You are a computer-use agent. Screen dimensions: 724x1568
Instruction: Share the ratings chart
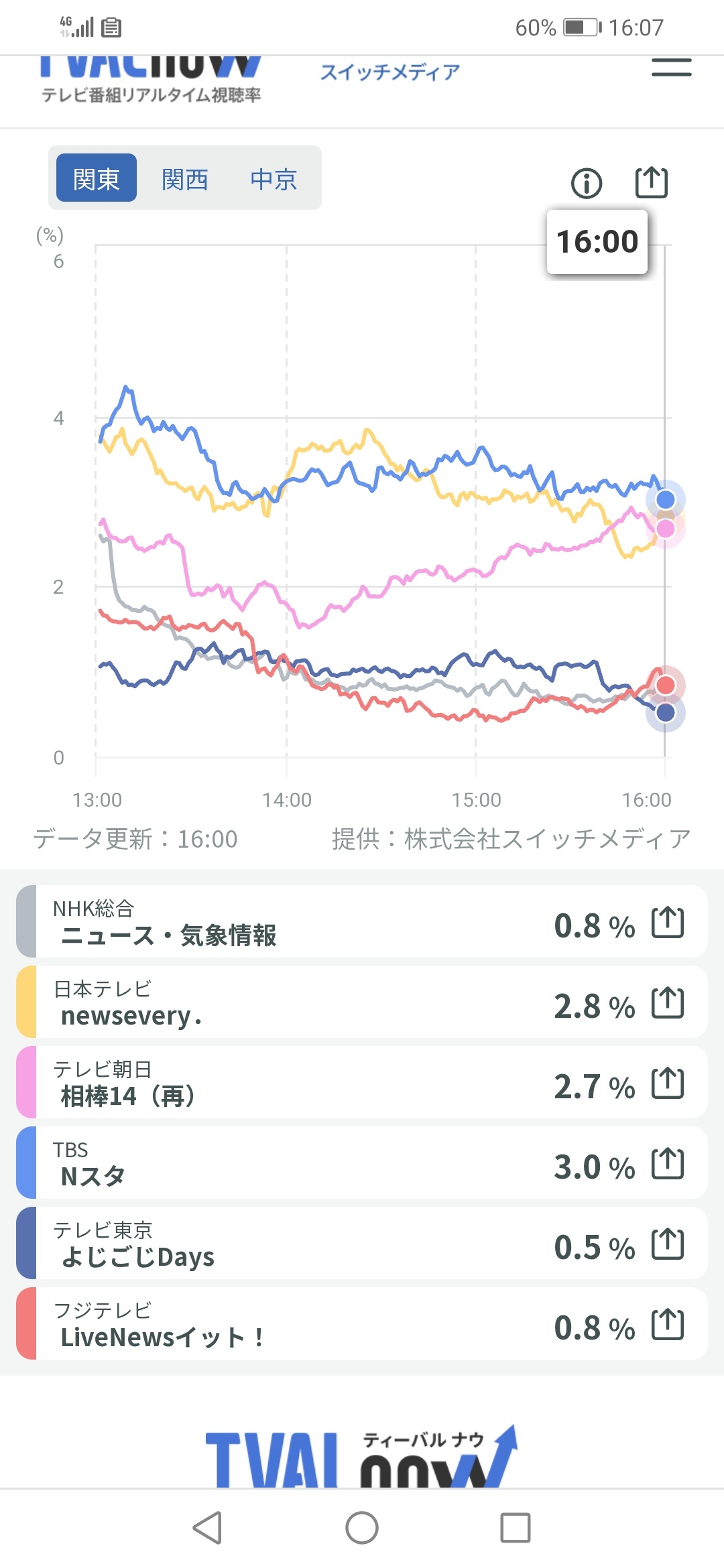[x=651, y=182]
